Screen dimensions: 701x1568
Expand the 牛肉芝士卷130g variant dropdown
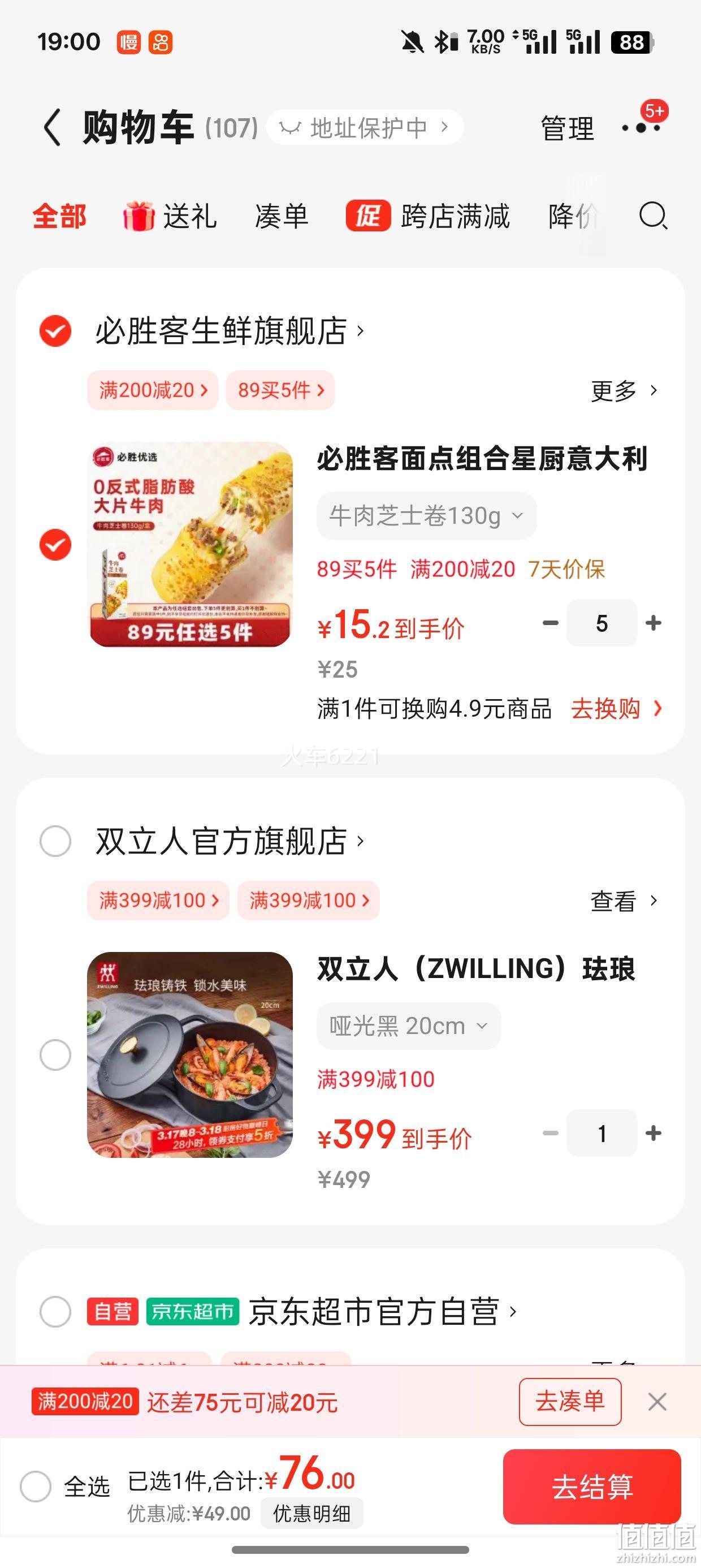427,515
